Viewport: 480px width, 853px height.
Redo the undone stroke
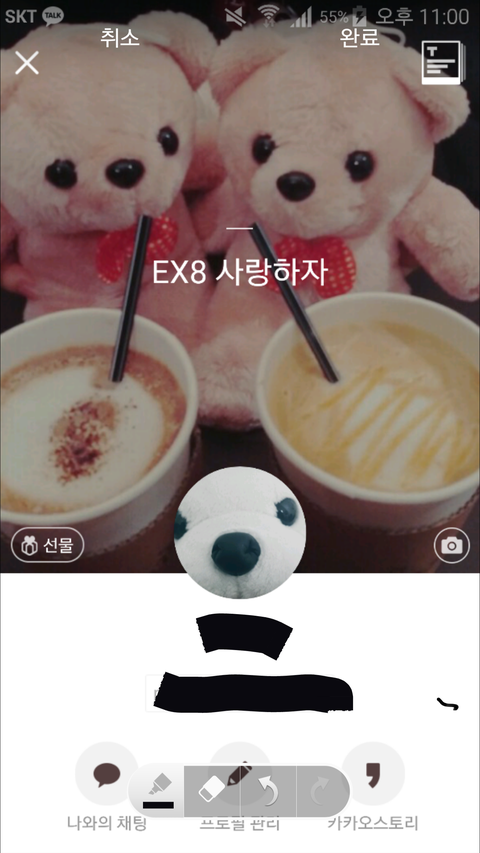tap(323, 792)
